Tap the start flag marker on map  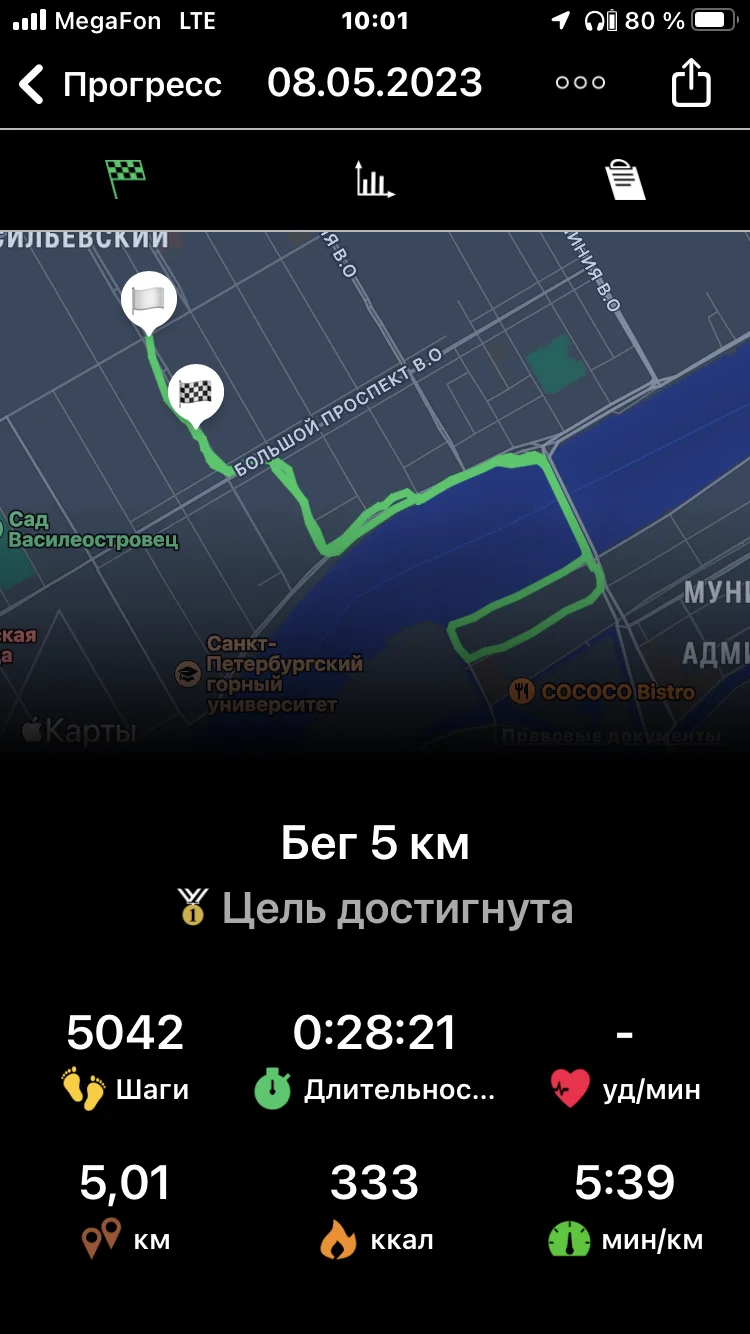click(x=149, y=299)
